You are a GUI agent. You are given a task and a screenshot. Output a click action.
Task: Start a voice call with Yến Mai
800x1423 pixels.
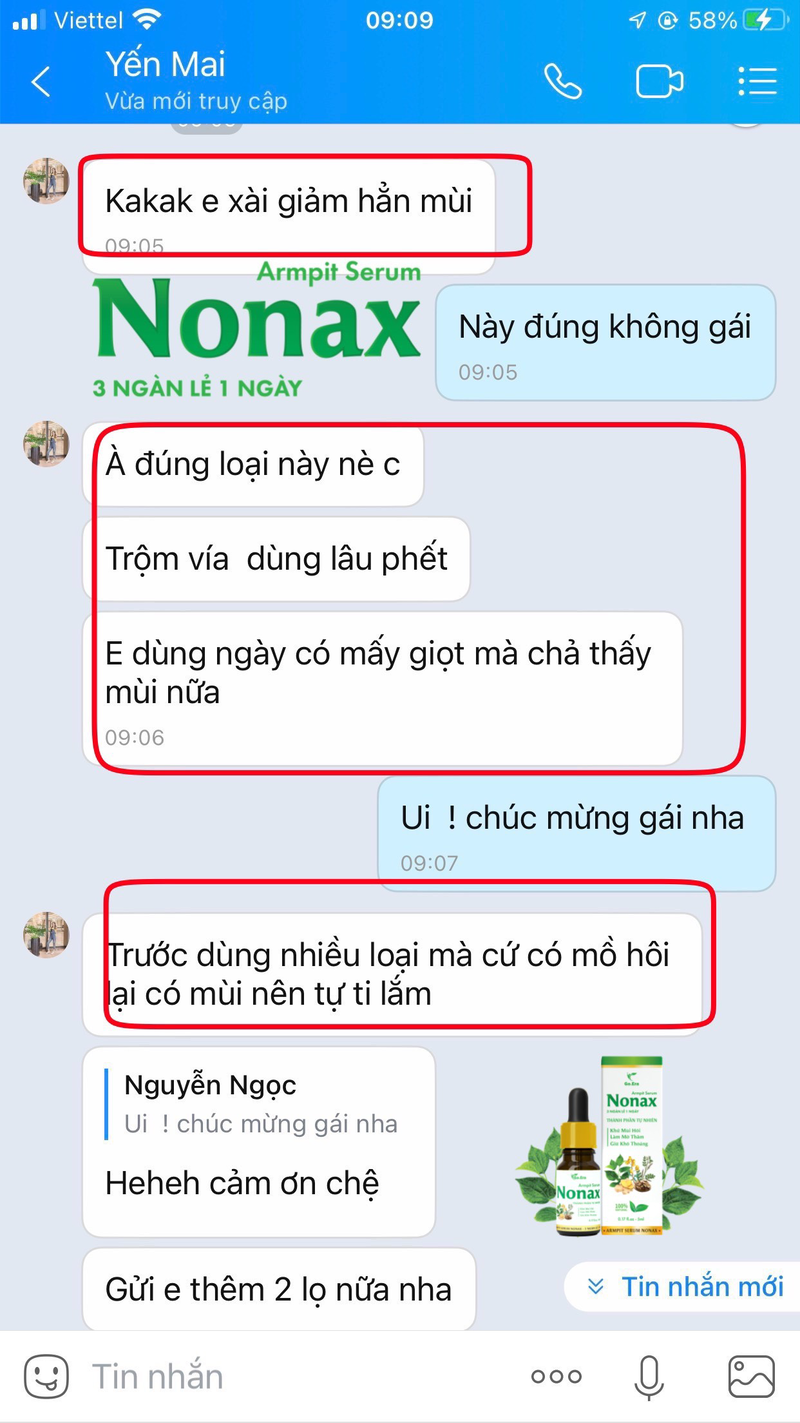click(x=562, y=82)
